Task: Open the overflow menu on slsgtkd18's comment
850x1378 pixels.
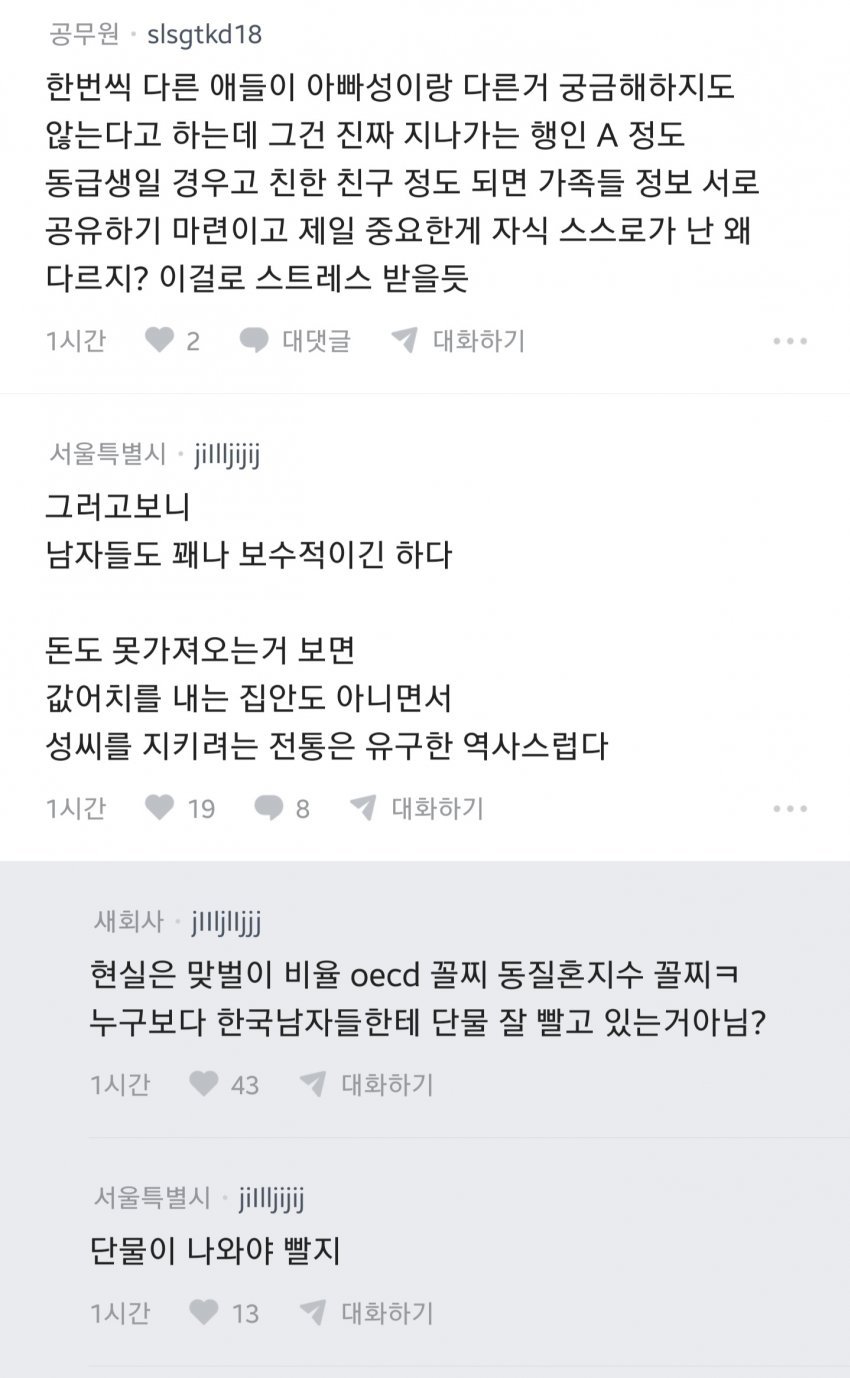Action: click(790, 341)
